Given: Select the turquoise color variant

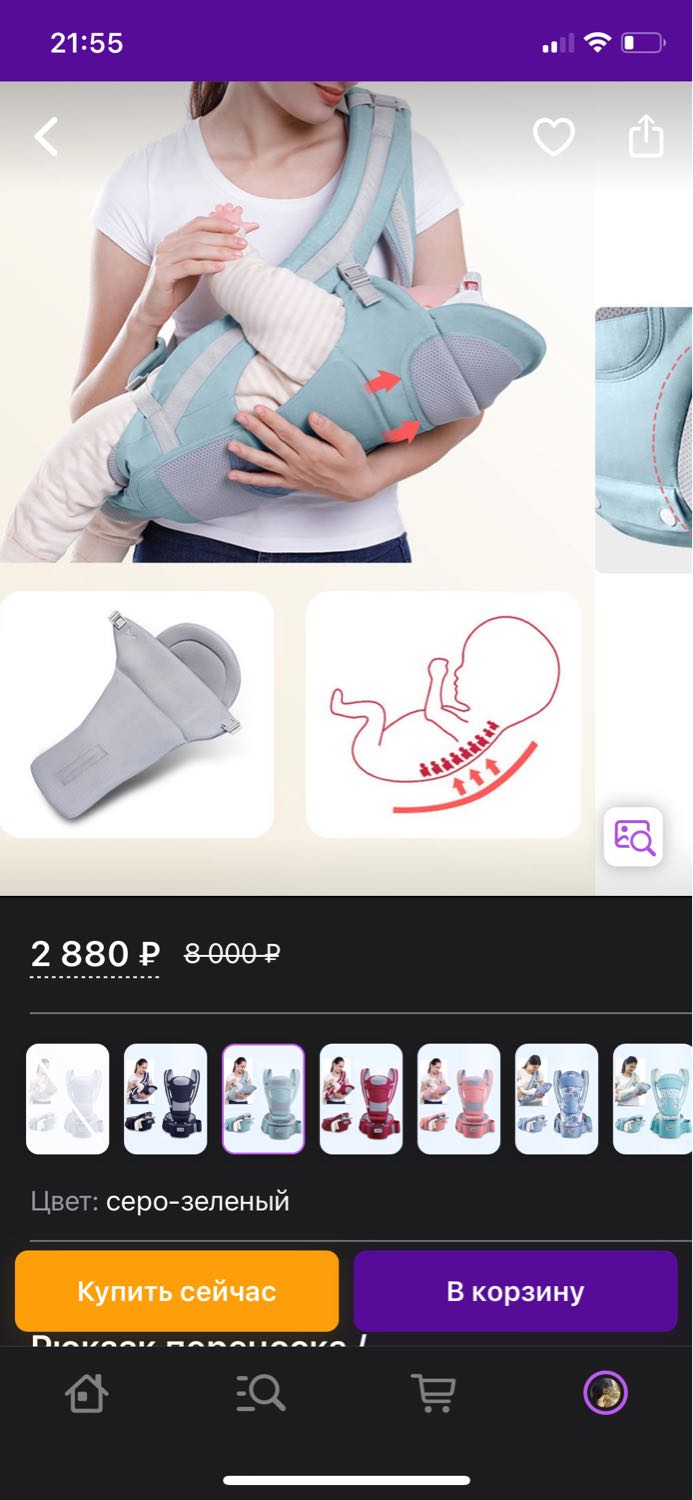Looking at the screenshot, I should point(652,1099).
